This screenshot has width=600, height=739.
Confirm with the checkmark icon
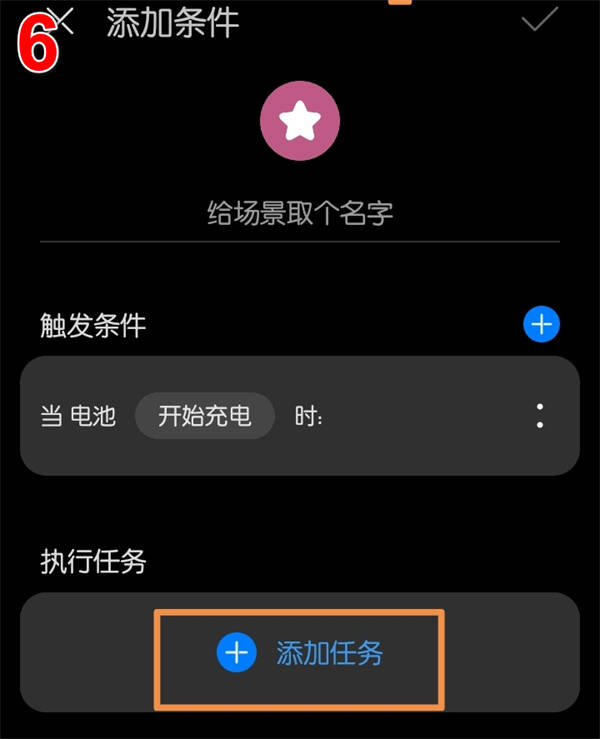click(x=539, y=18)
